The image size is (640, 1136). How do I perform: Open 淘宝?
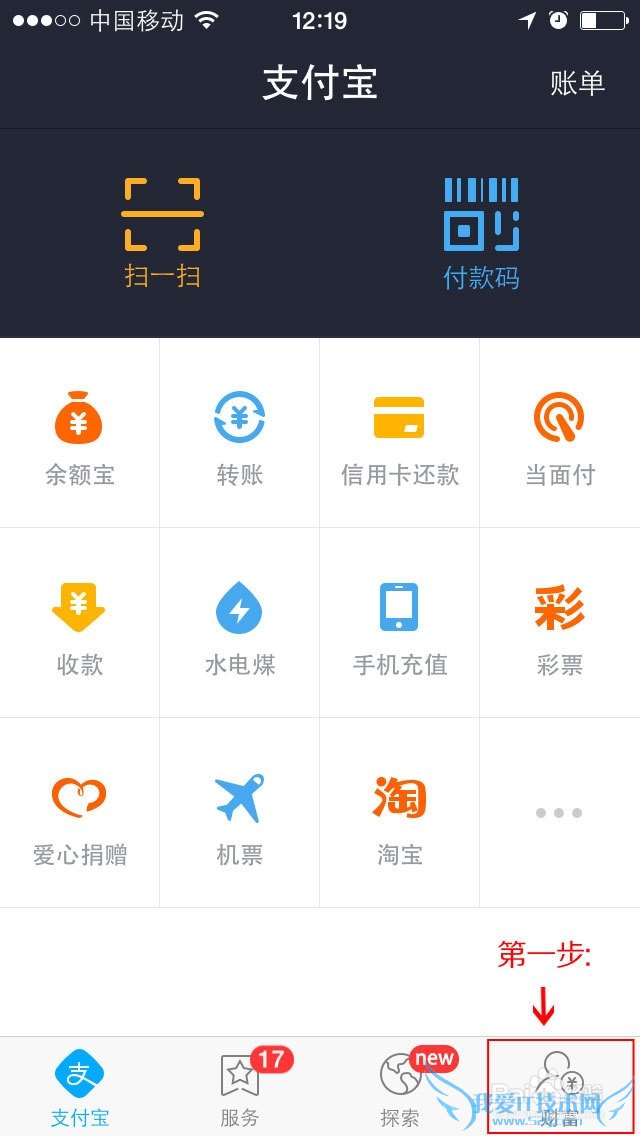pyautogui.click(x=399, y=814)
